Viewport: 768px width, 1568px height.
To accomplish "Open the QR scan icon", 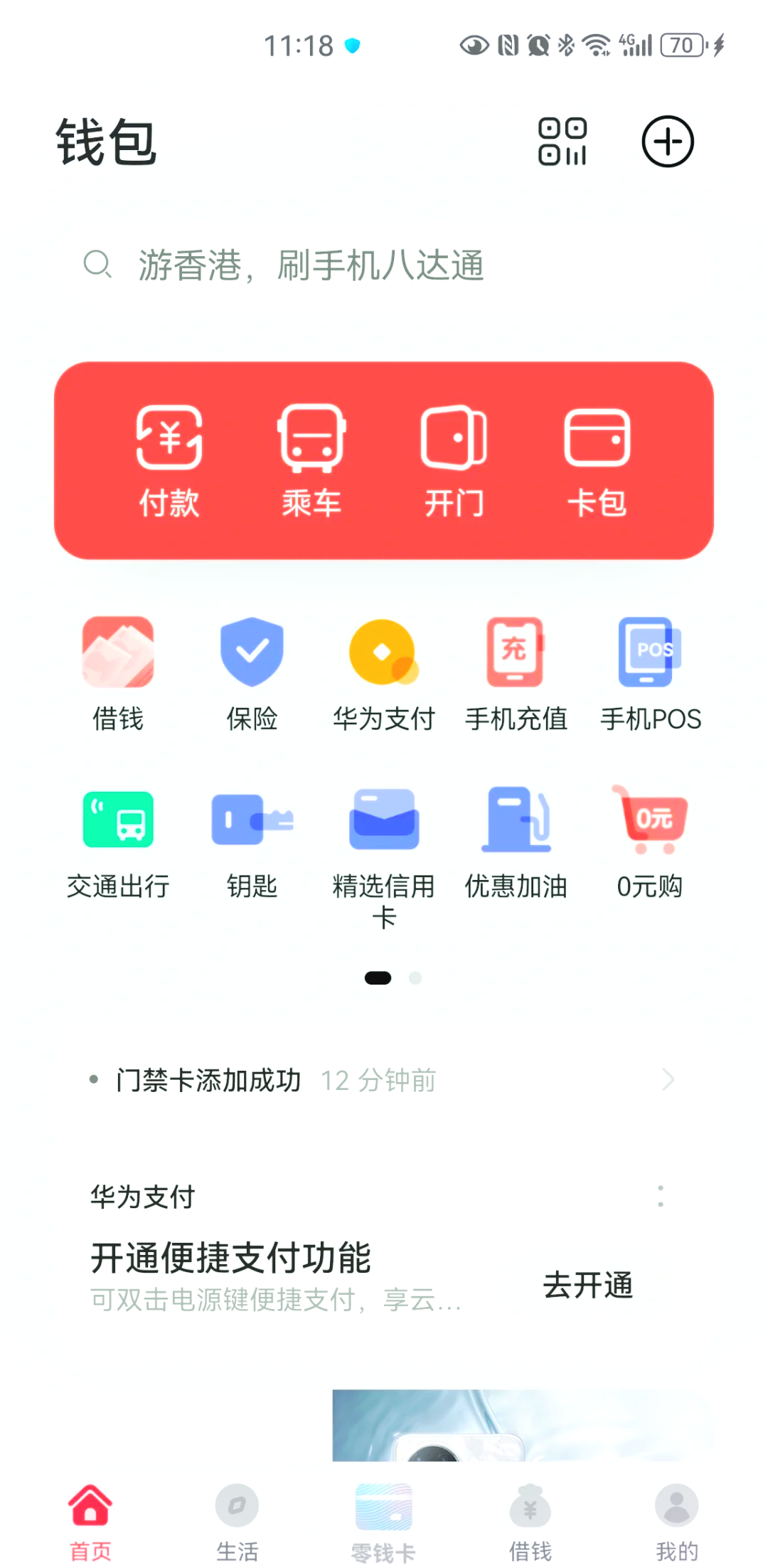I will [562, 142].
